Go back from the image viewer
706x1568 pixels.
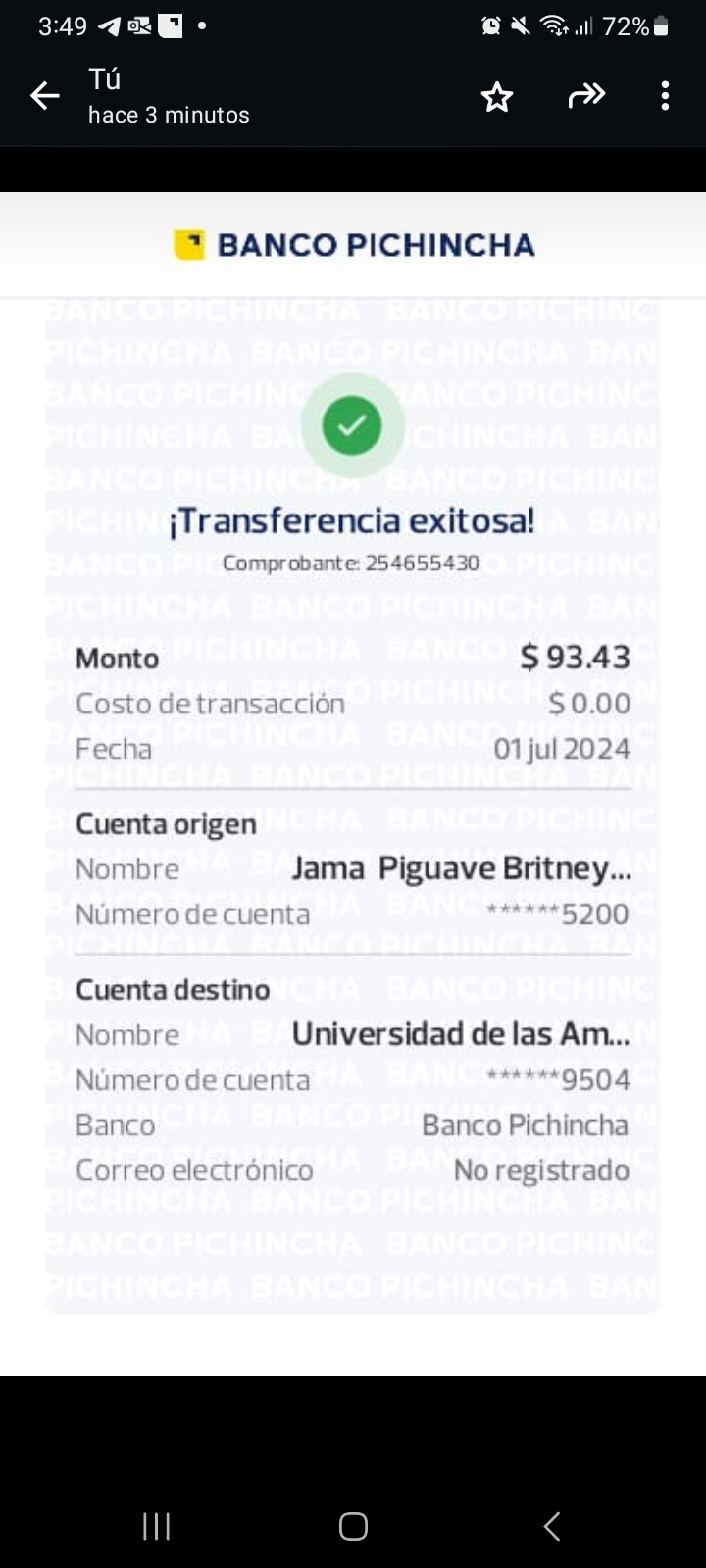click(x=45, y=96)
